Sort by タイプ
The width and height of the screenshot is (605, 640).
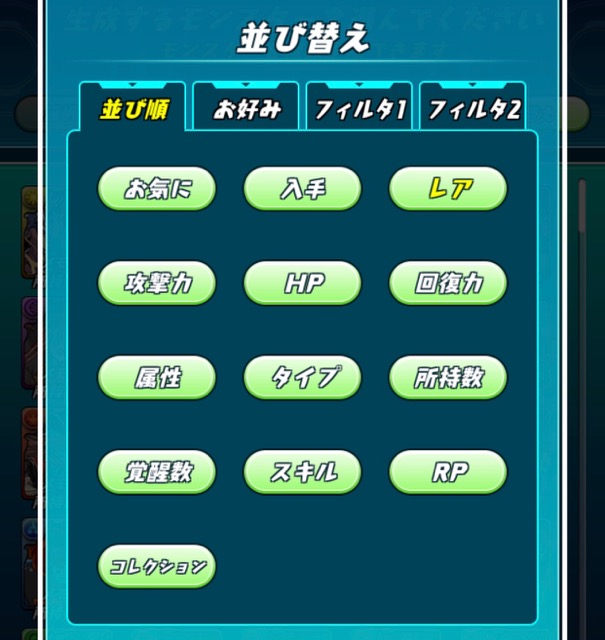point(302,377)
